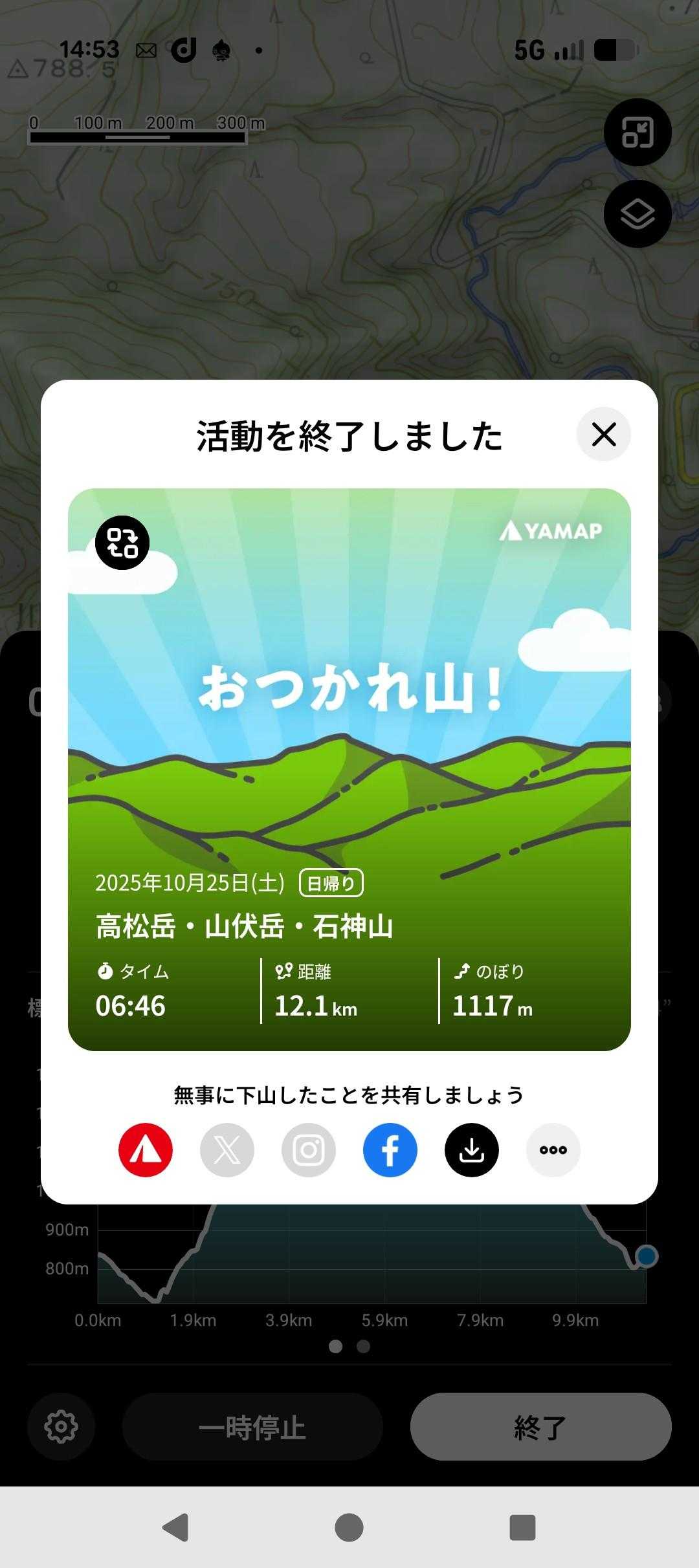Tap the 終了 finish button

coord(541,1426)
